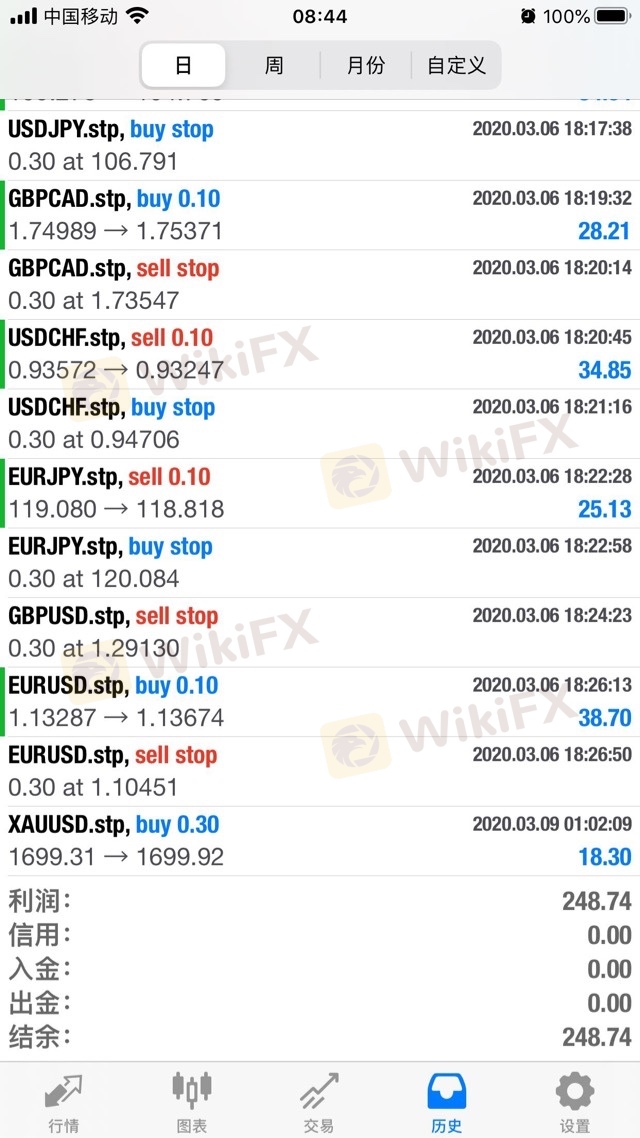Open the USDJPY buy stop order

pyautogui.click(x=320, y=145)
